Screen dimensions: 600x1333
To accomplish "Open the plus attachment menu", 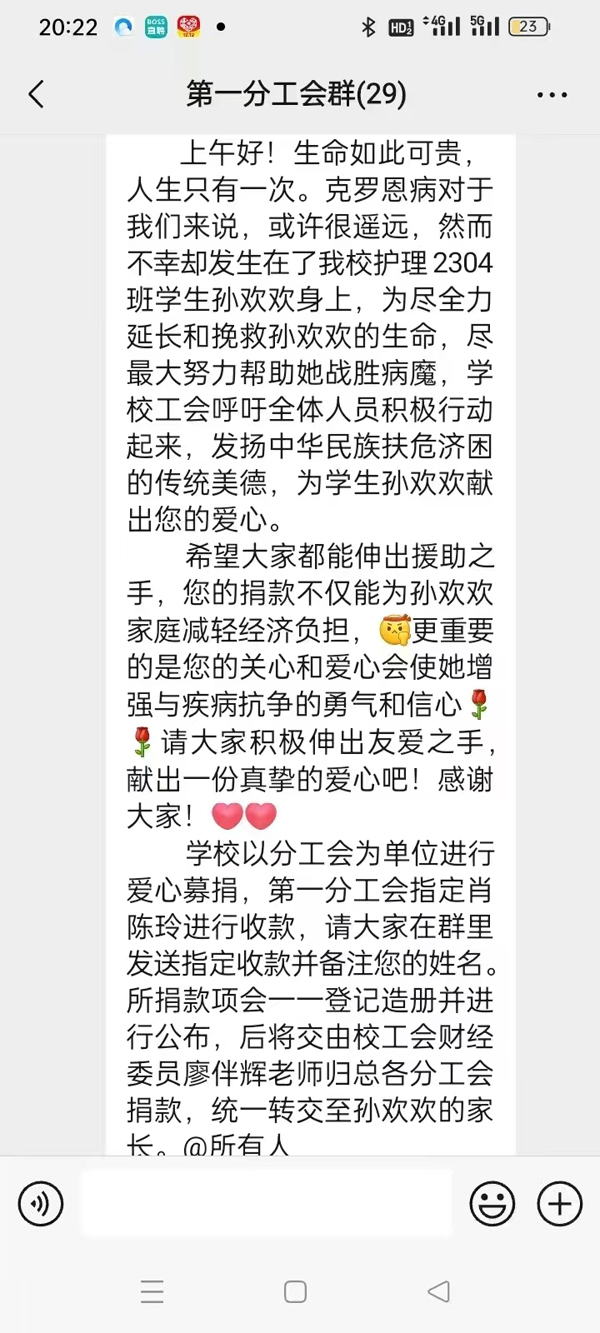I will point(559,1203).
